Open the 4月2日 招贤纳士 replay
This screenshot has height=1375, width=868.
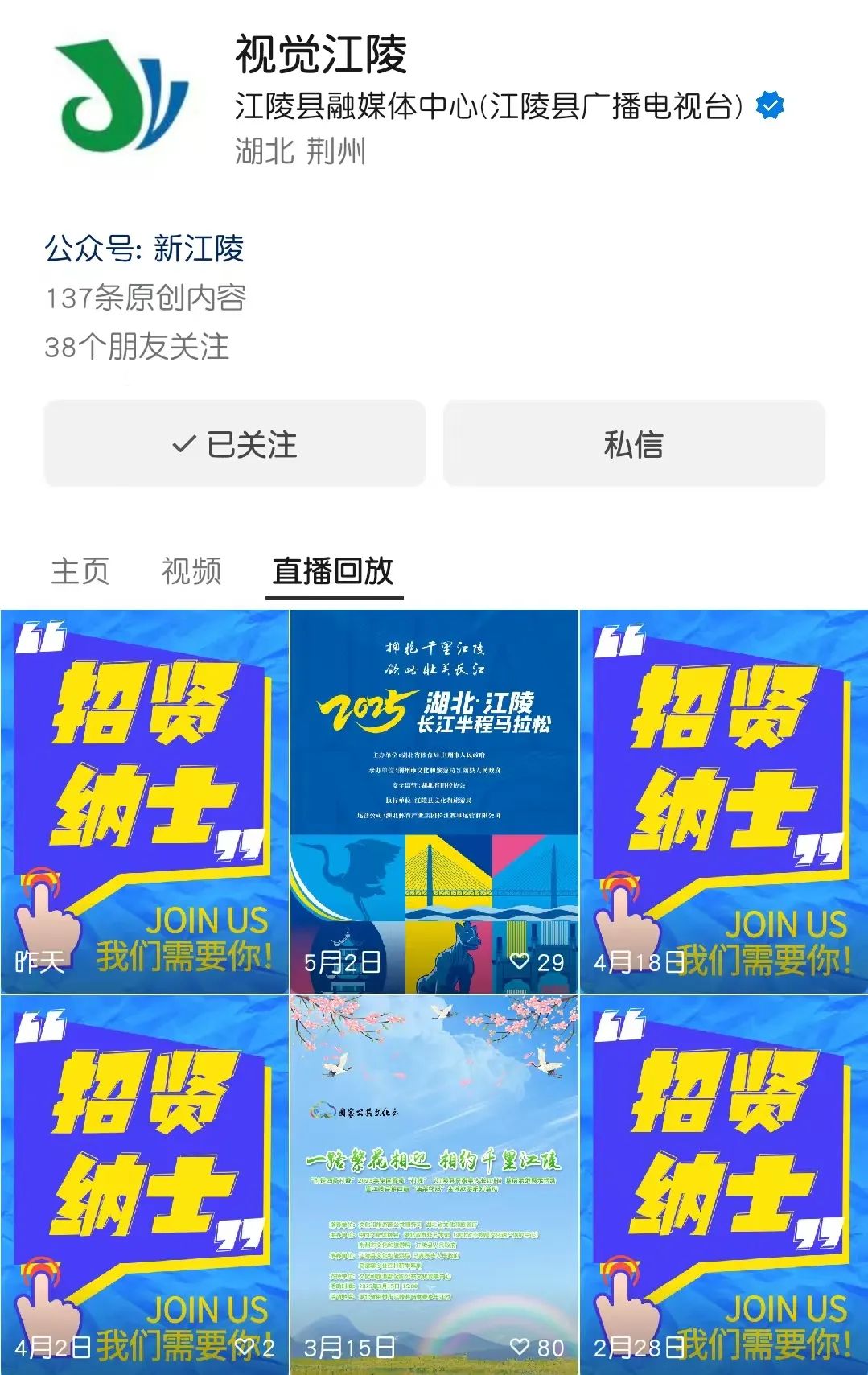(x=145, y=1184)
